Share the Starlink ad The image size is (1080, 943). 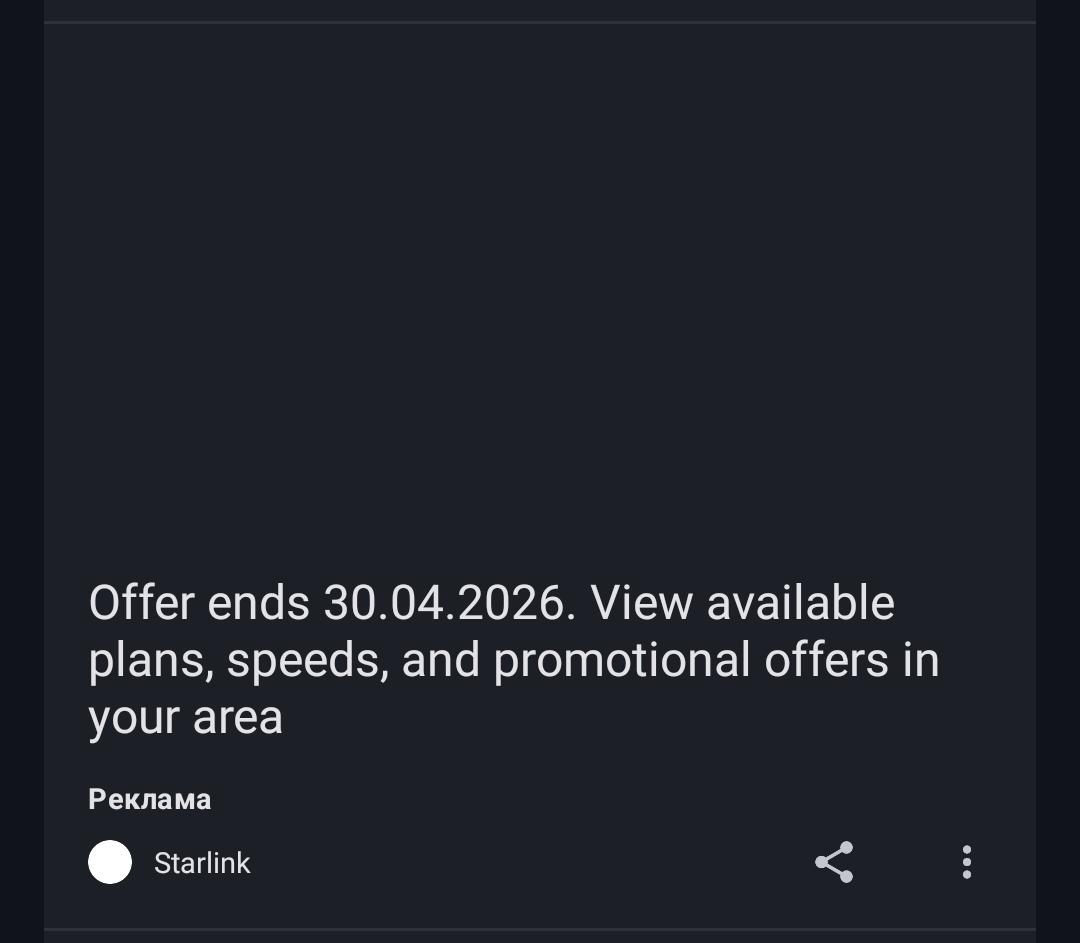(834, 862)
